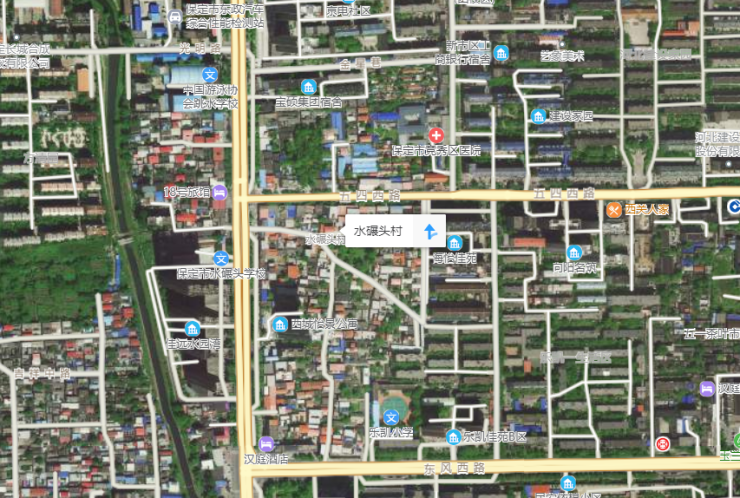Open the 水碾头村 location label
Image resolution: width=740 pixels, height=498 pixels.
point(378,231)
